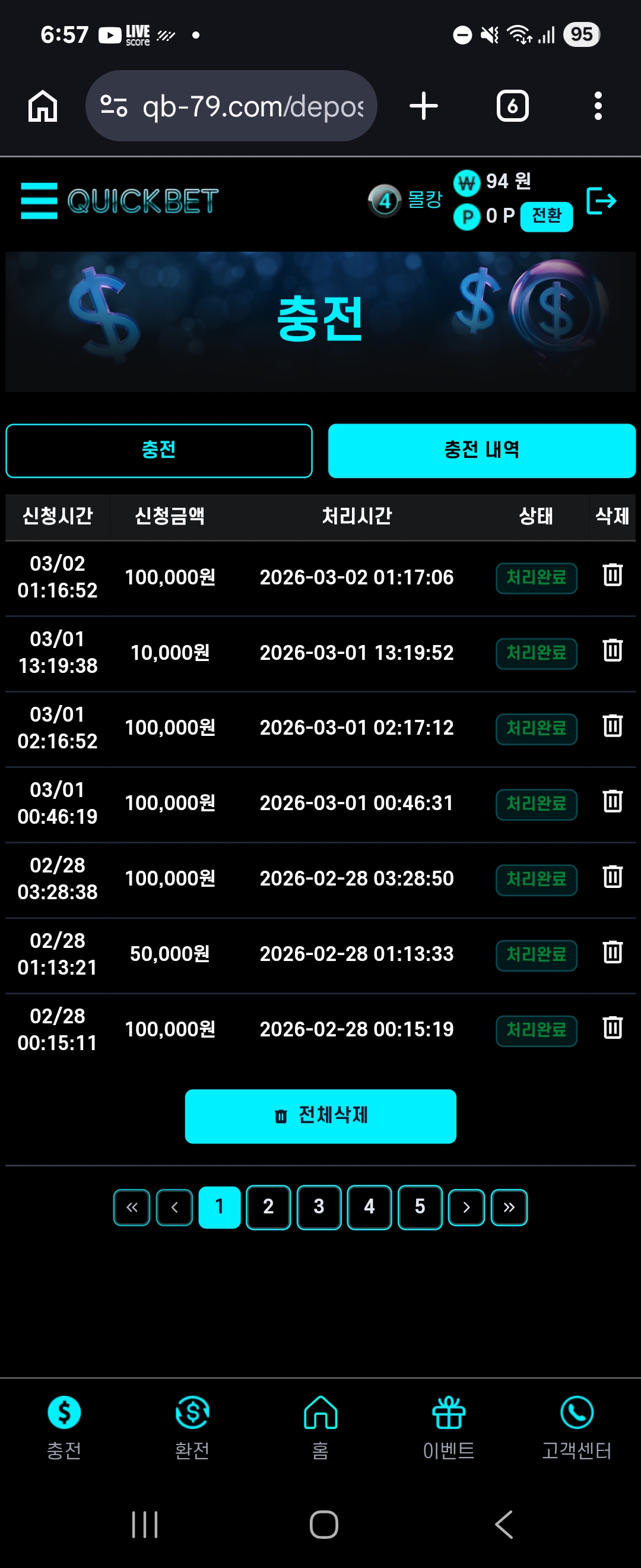Stay on the 충전 내역 history tab
Viewport: 641px width, 1568px height.
[x=481, y=450]
